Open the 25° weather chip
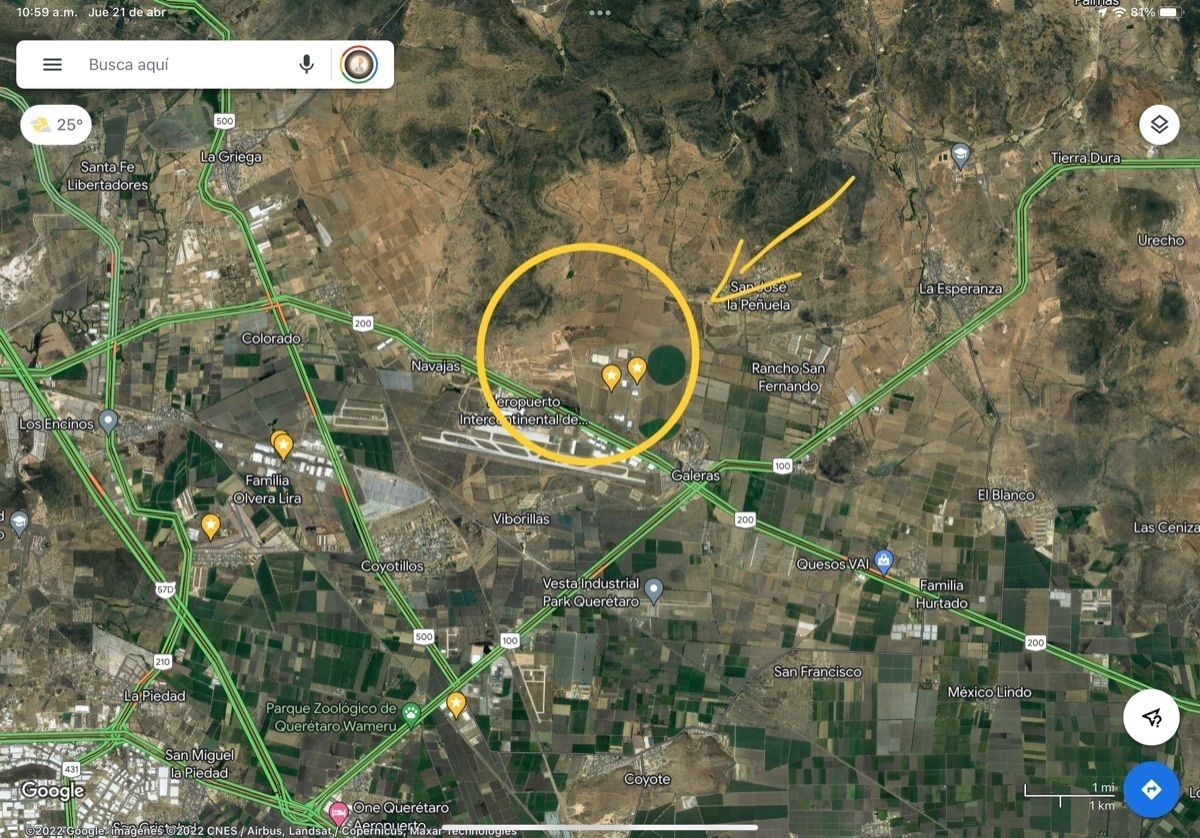 (56, 126)
